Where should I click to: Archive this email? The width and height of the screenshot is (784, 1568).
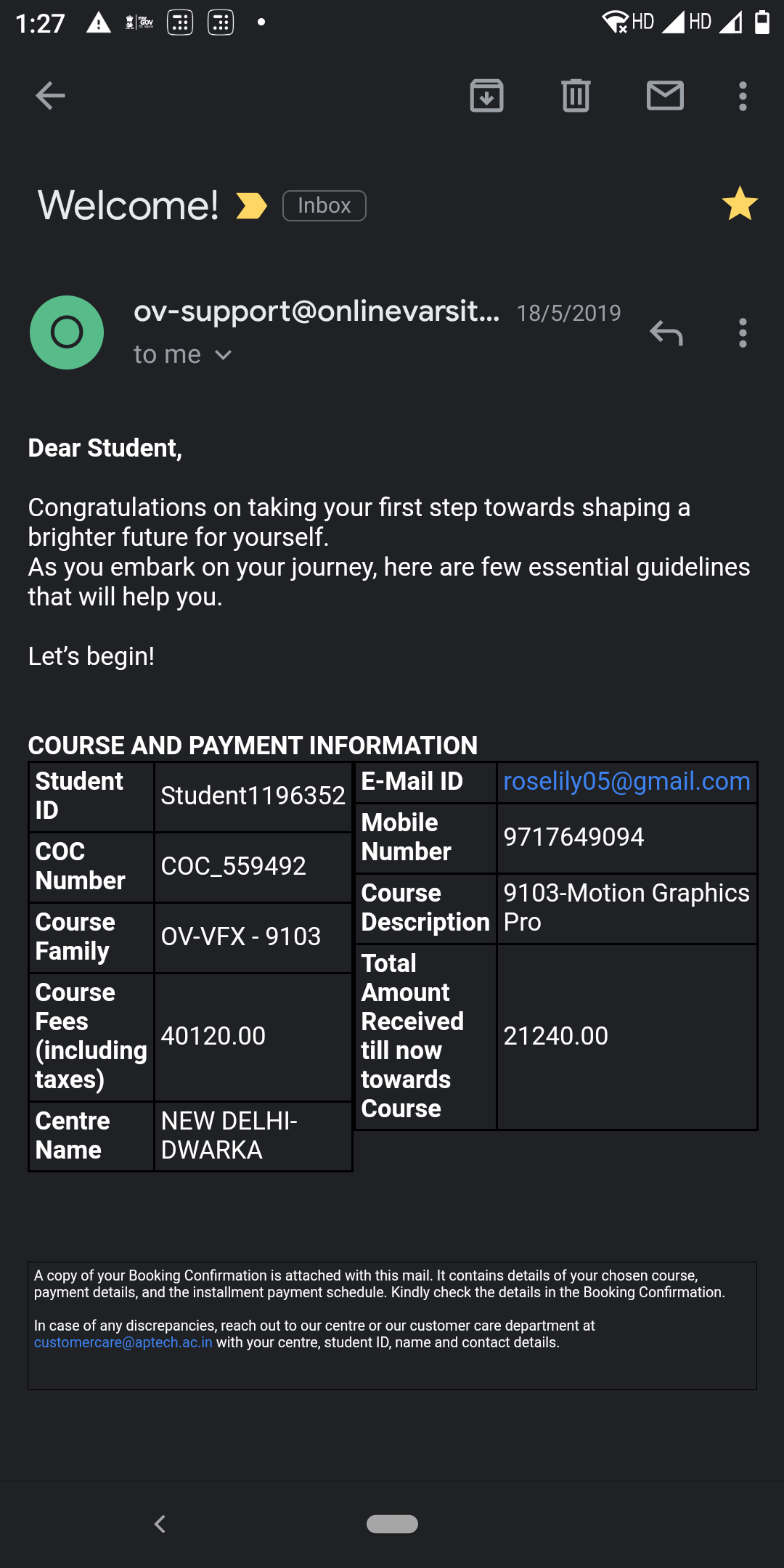(486, 96)
